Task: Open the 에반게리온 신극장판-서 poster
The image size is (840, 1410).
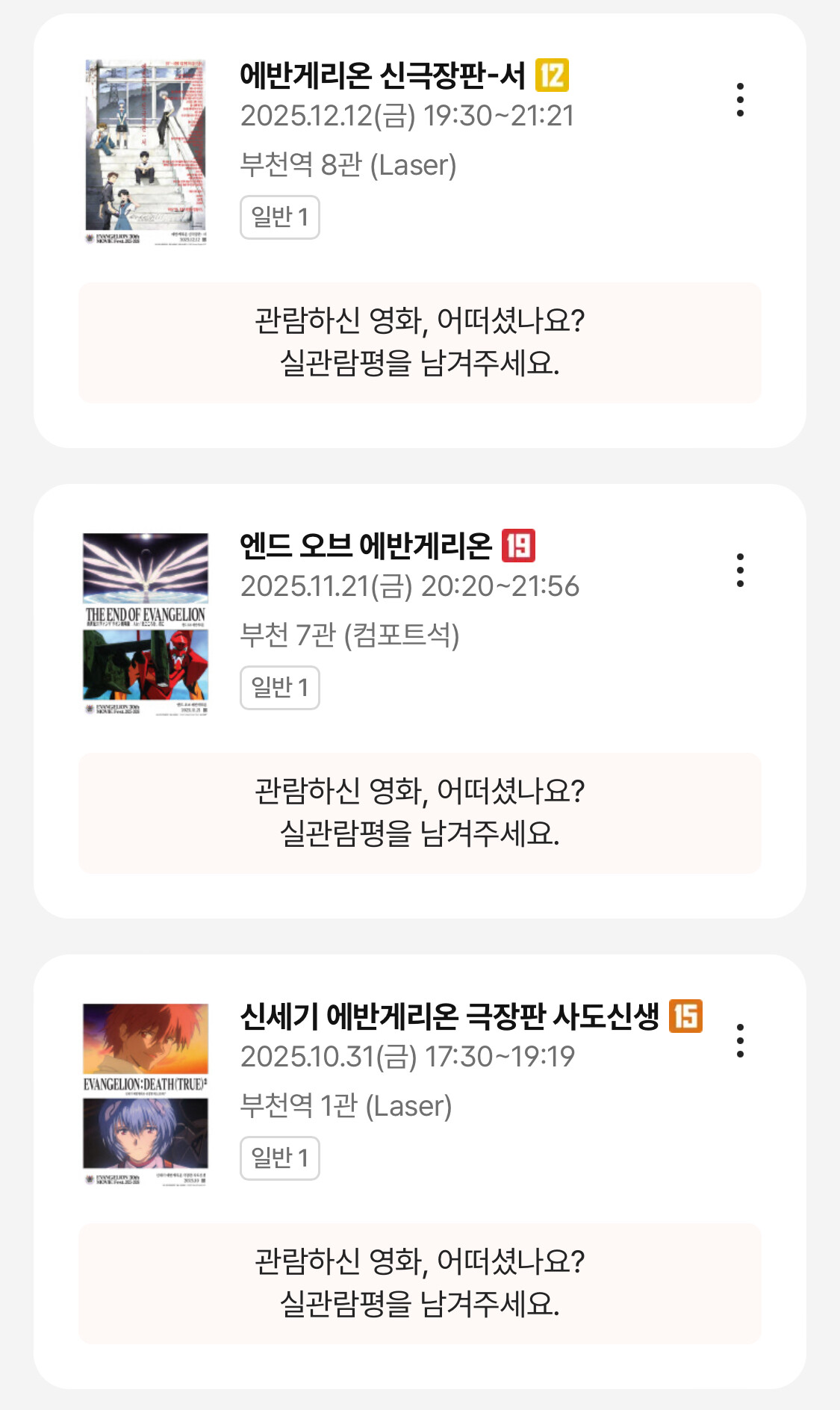Action: point(145,152)
